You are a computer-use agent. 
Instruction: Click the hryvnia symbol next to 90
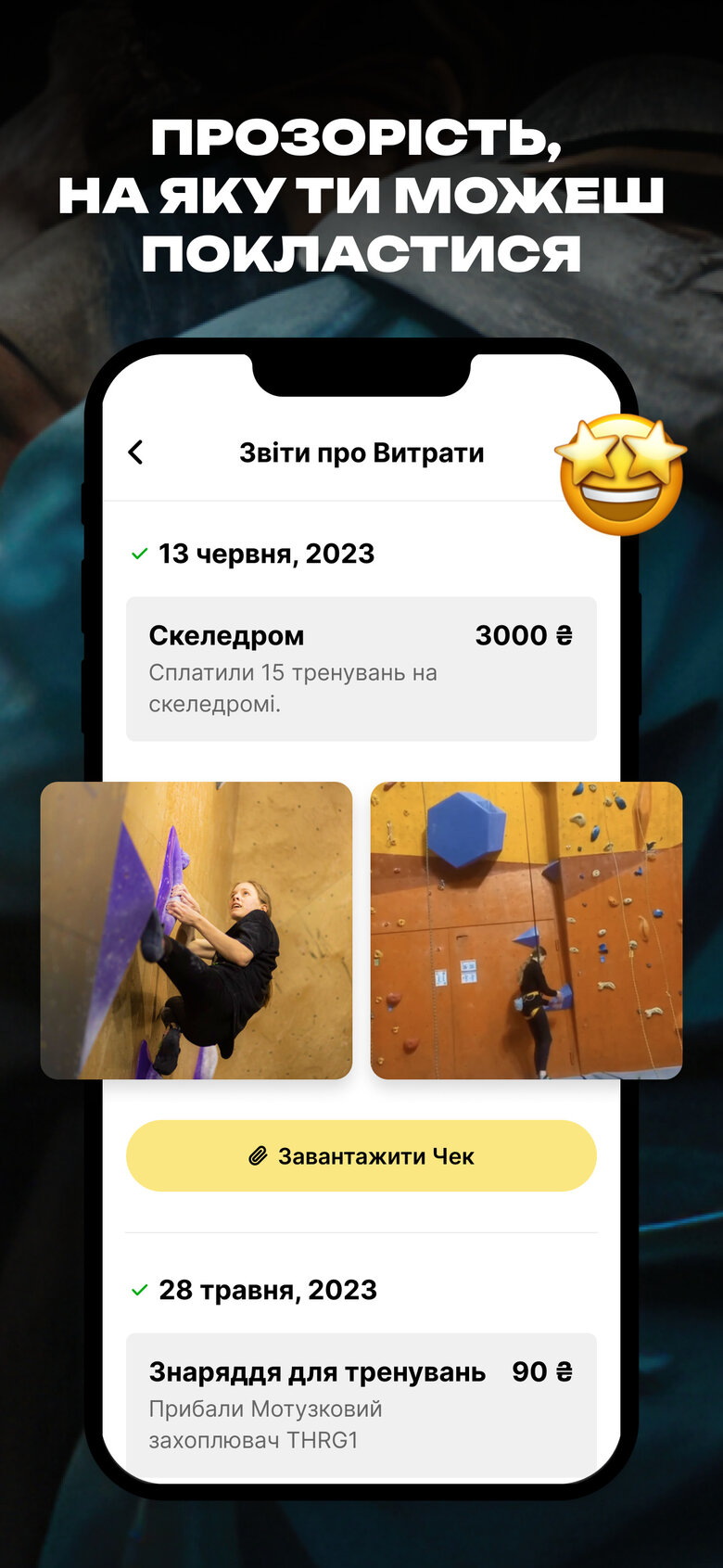click(x=565, y=1371)
